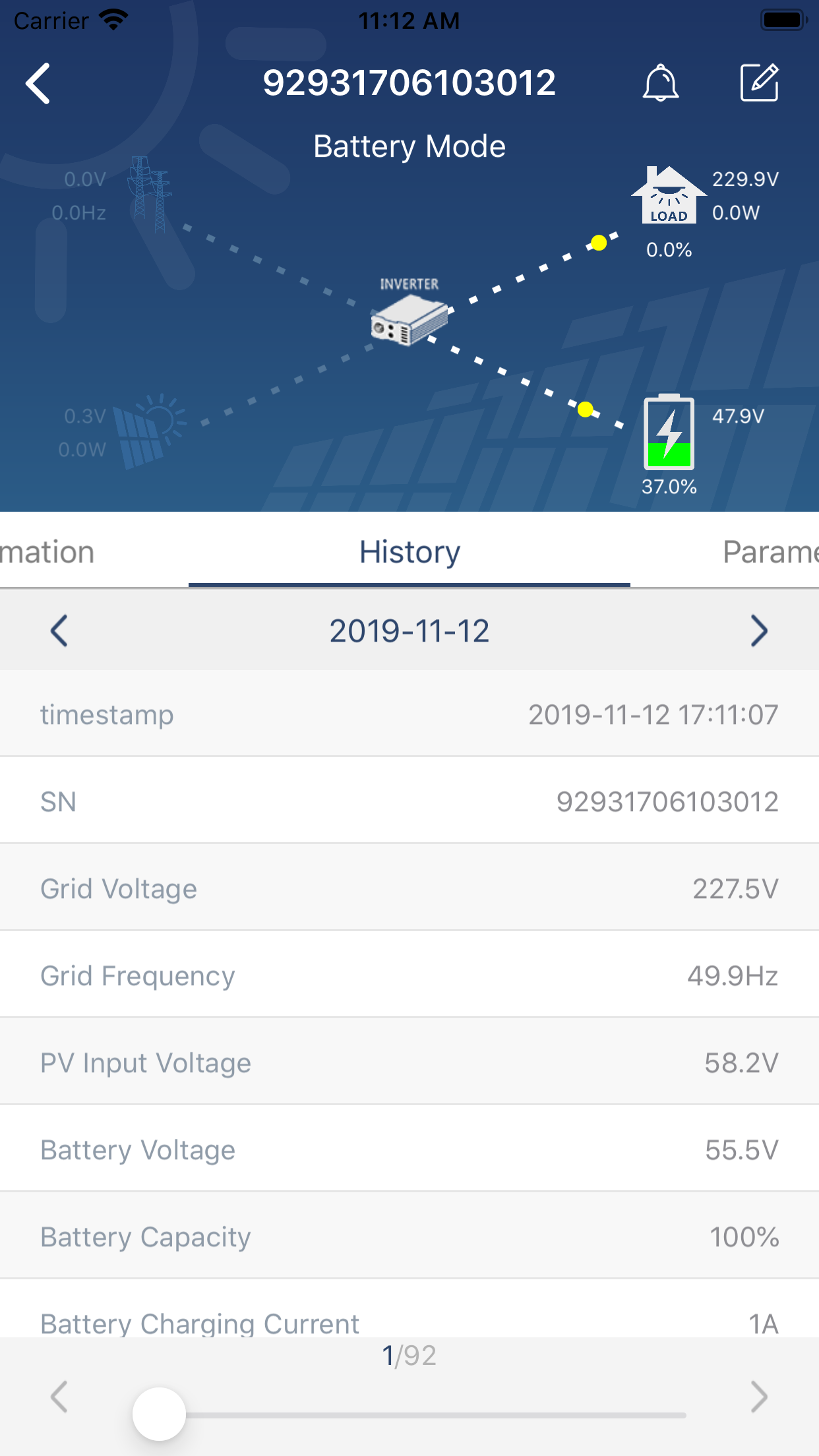819x1456 pixels.
Task: Select the date 2019-11-12 header
Action: pyautogui.click(x=409, y=630)
